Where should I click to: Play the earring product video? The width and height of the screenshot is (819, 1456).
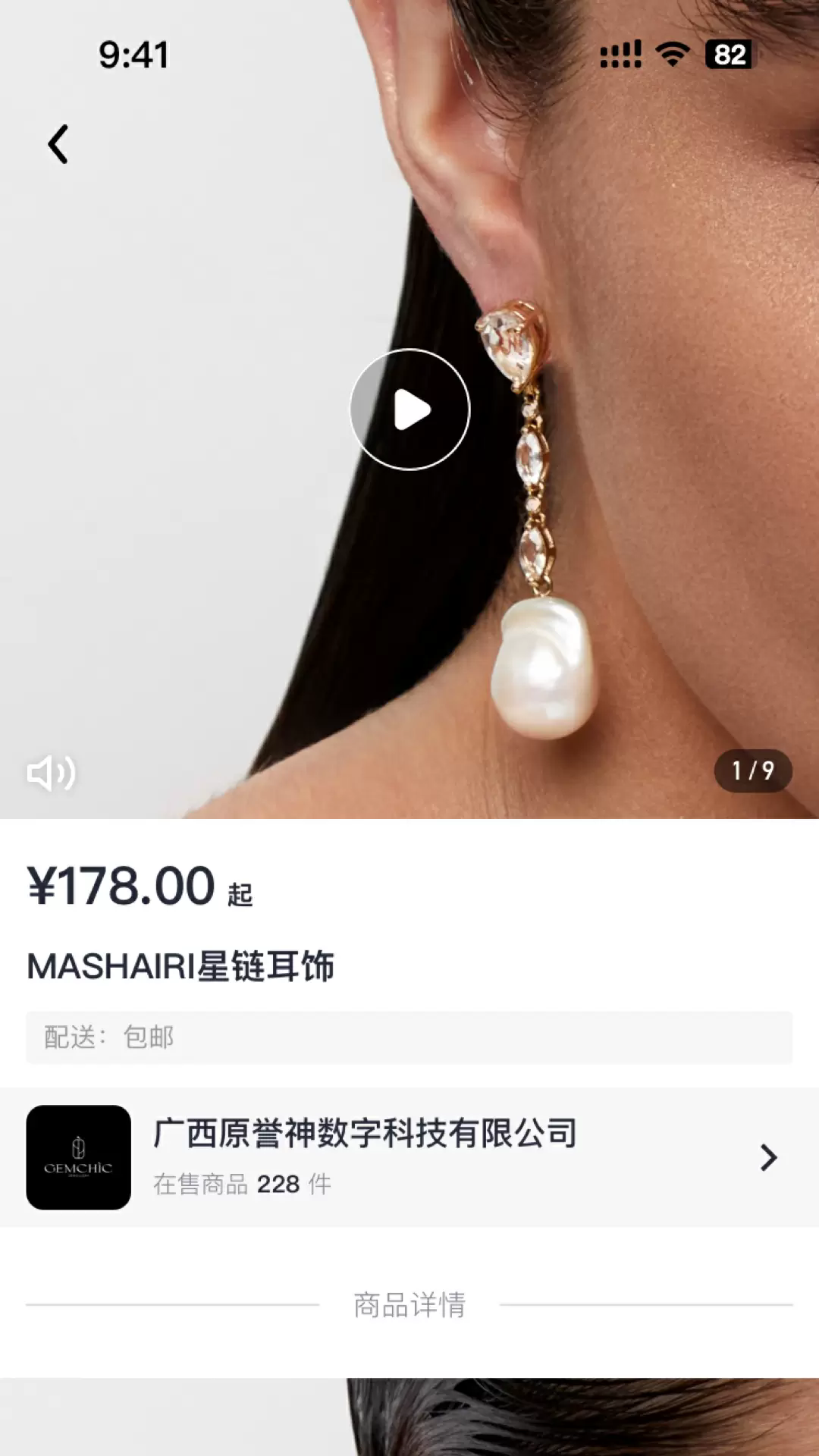coord(409,409)
